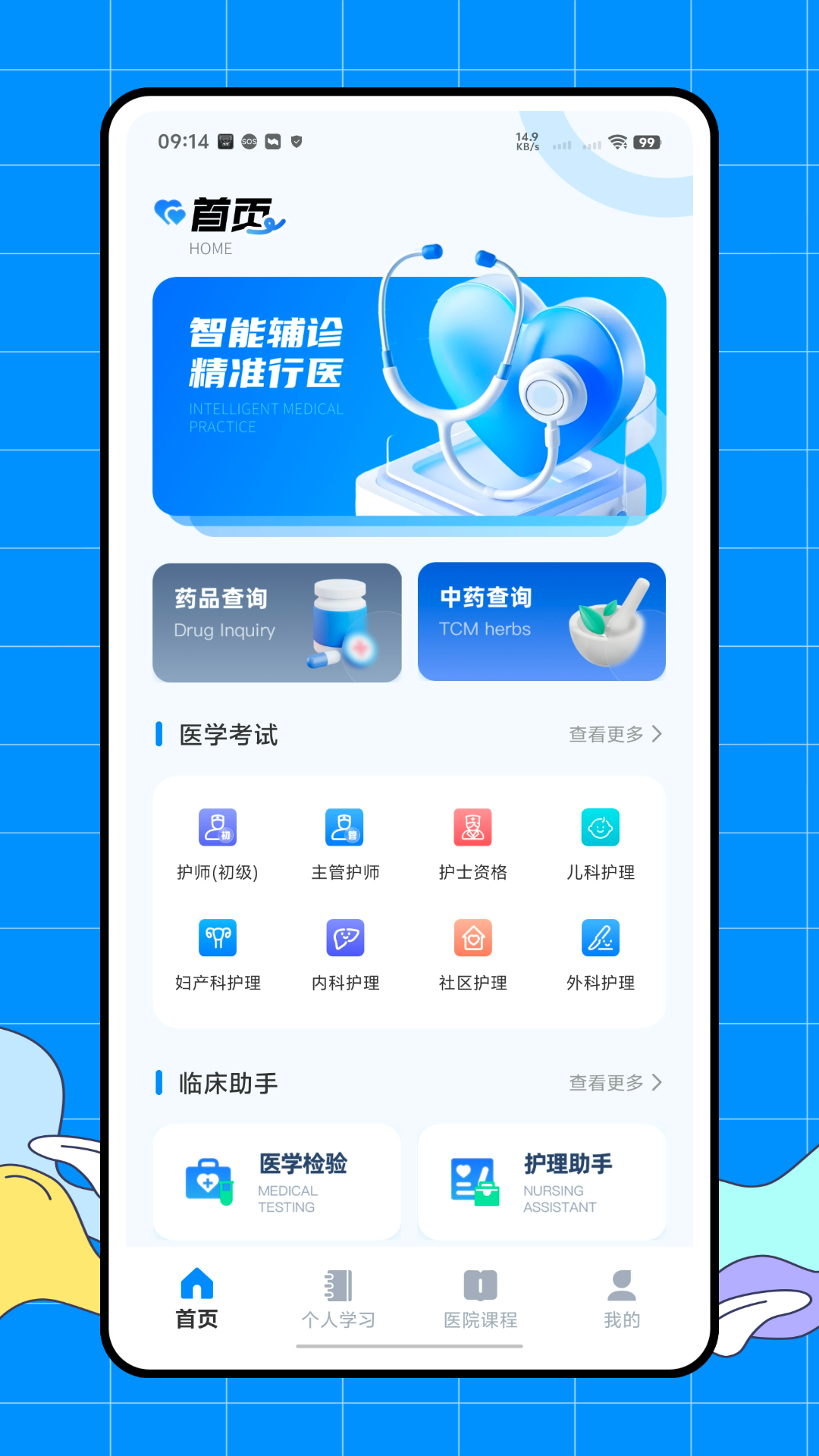Screen dimensions: 819x1456
Task: Select the 内科护理 liver icon
Action: pos(345,939)
